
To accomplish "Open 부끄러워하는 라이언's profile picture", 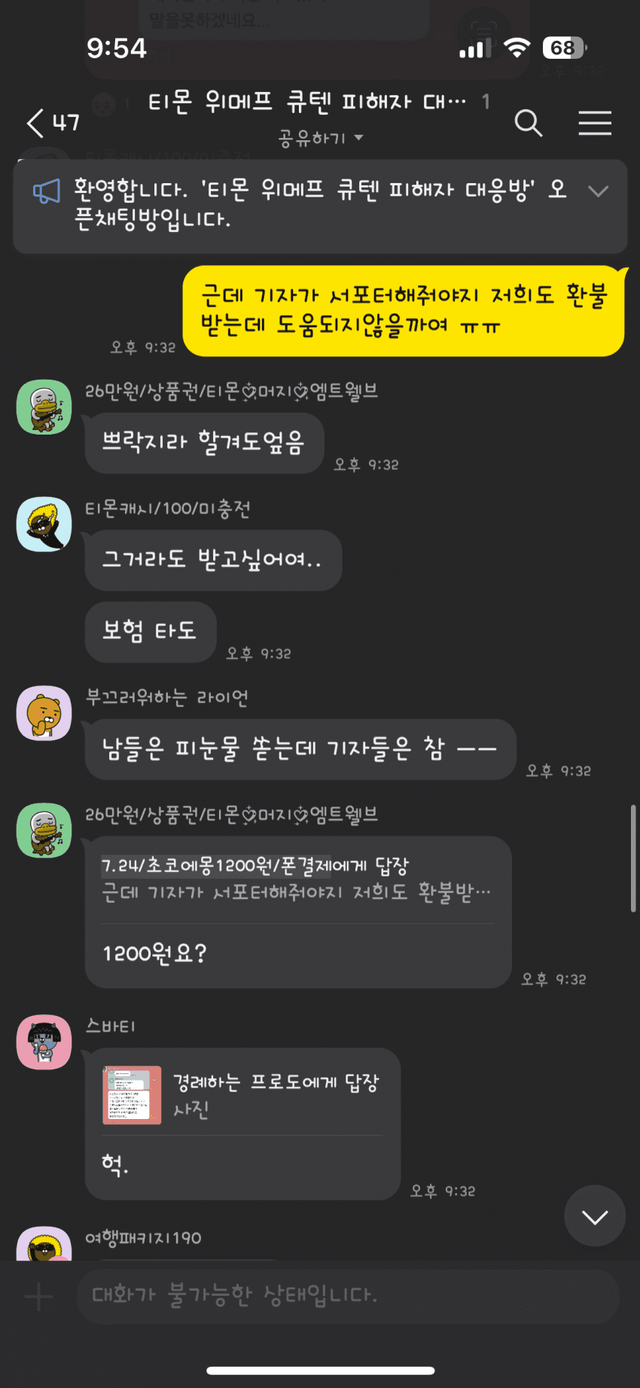I will (44, 714).
